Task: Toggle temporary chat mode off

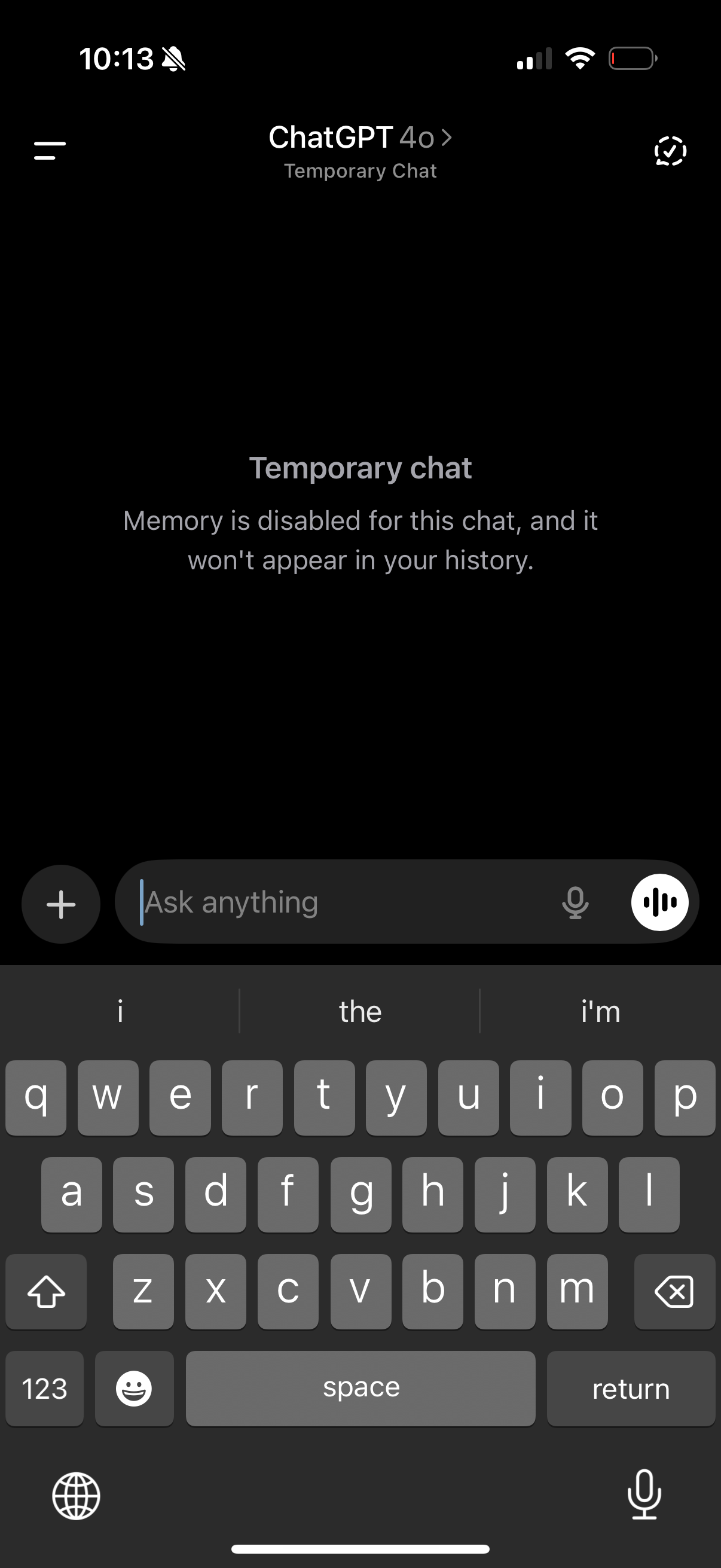Action: click(x=669, y=151)
